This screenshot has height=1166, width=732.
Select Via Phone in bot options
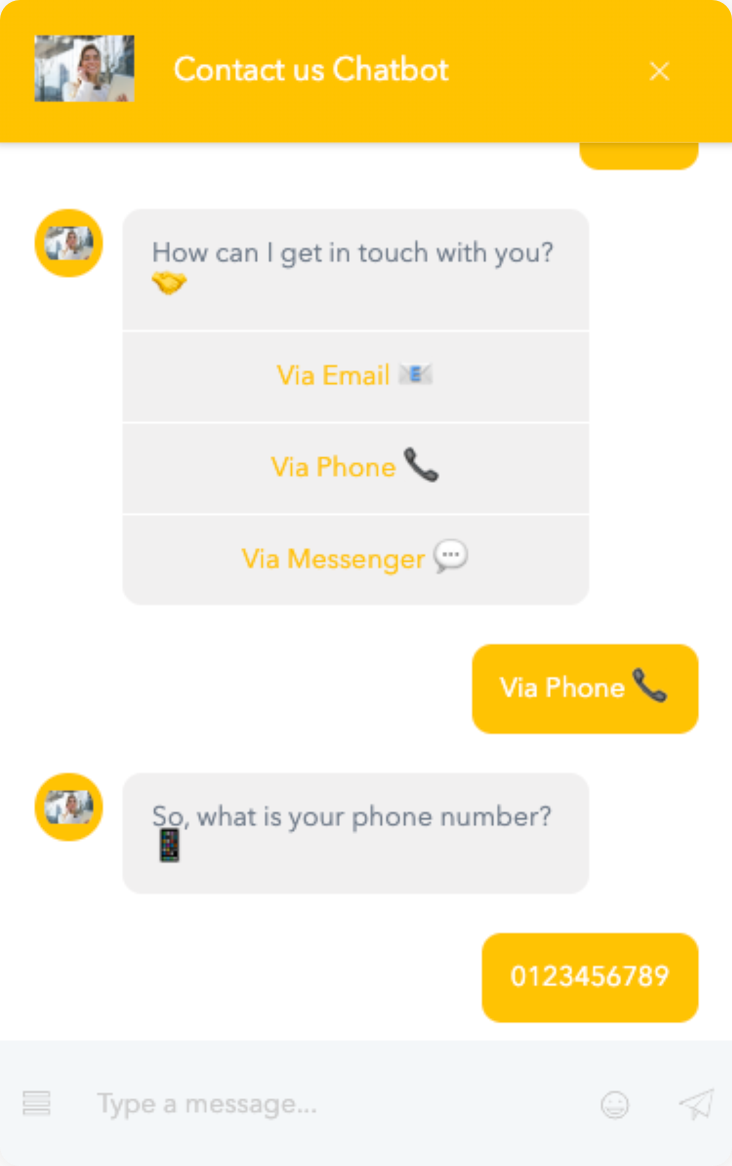click(x=355, y=467)
